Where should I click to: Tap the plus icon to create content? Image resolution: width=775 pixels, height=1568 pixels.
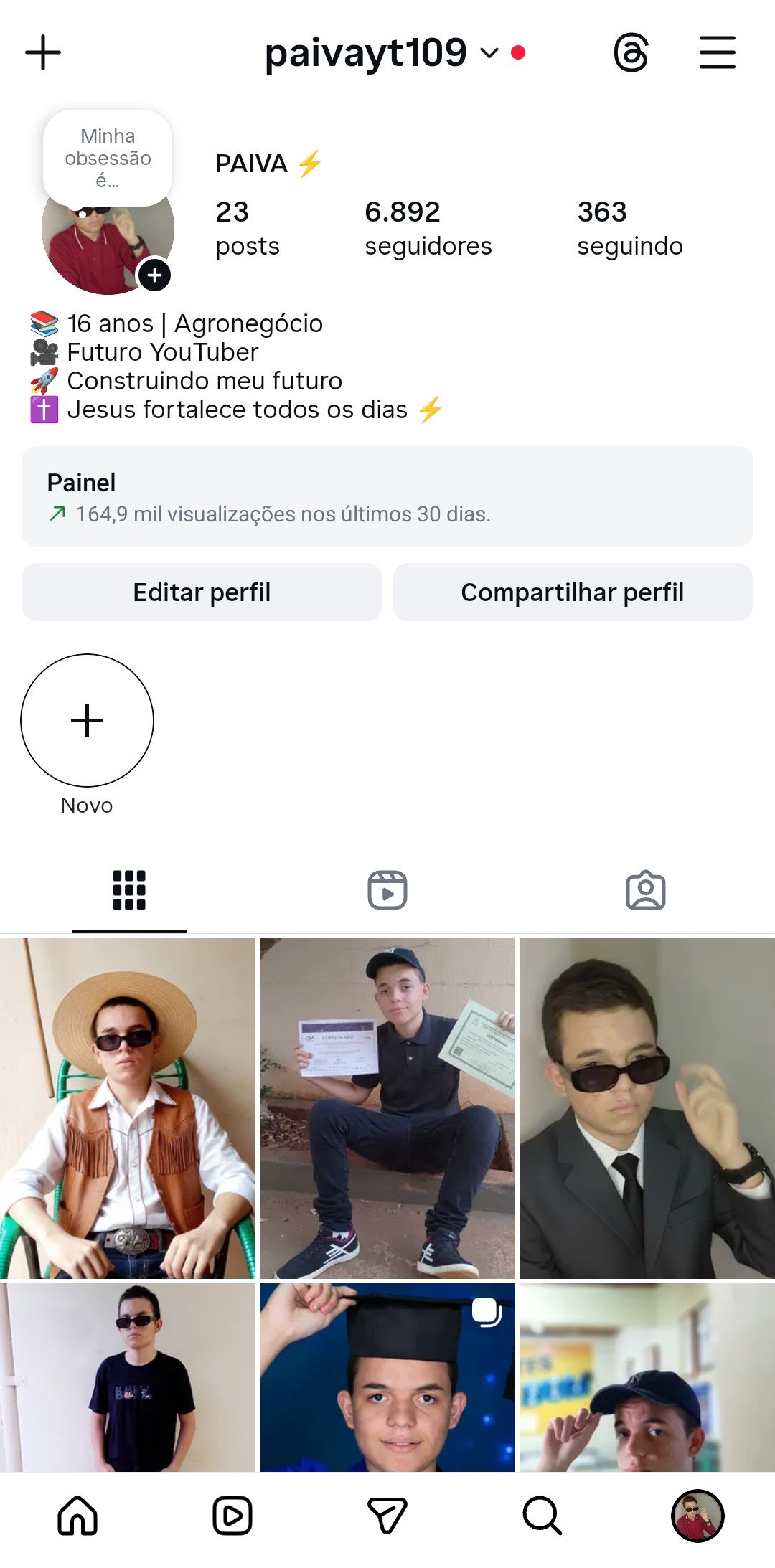click(x=43, y=53)
